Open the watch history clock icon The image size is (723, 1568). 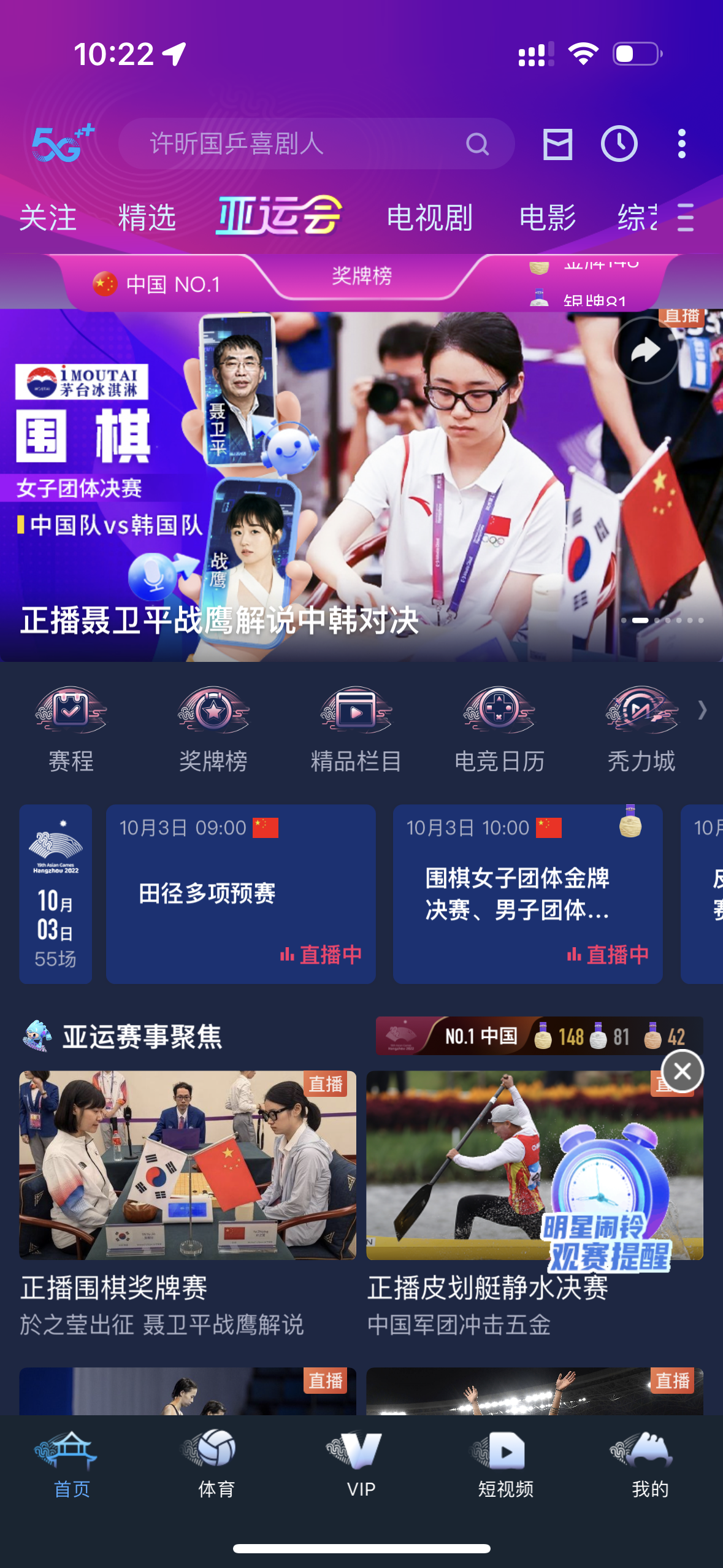point(619,144)
